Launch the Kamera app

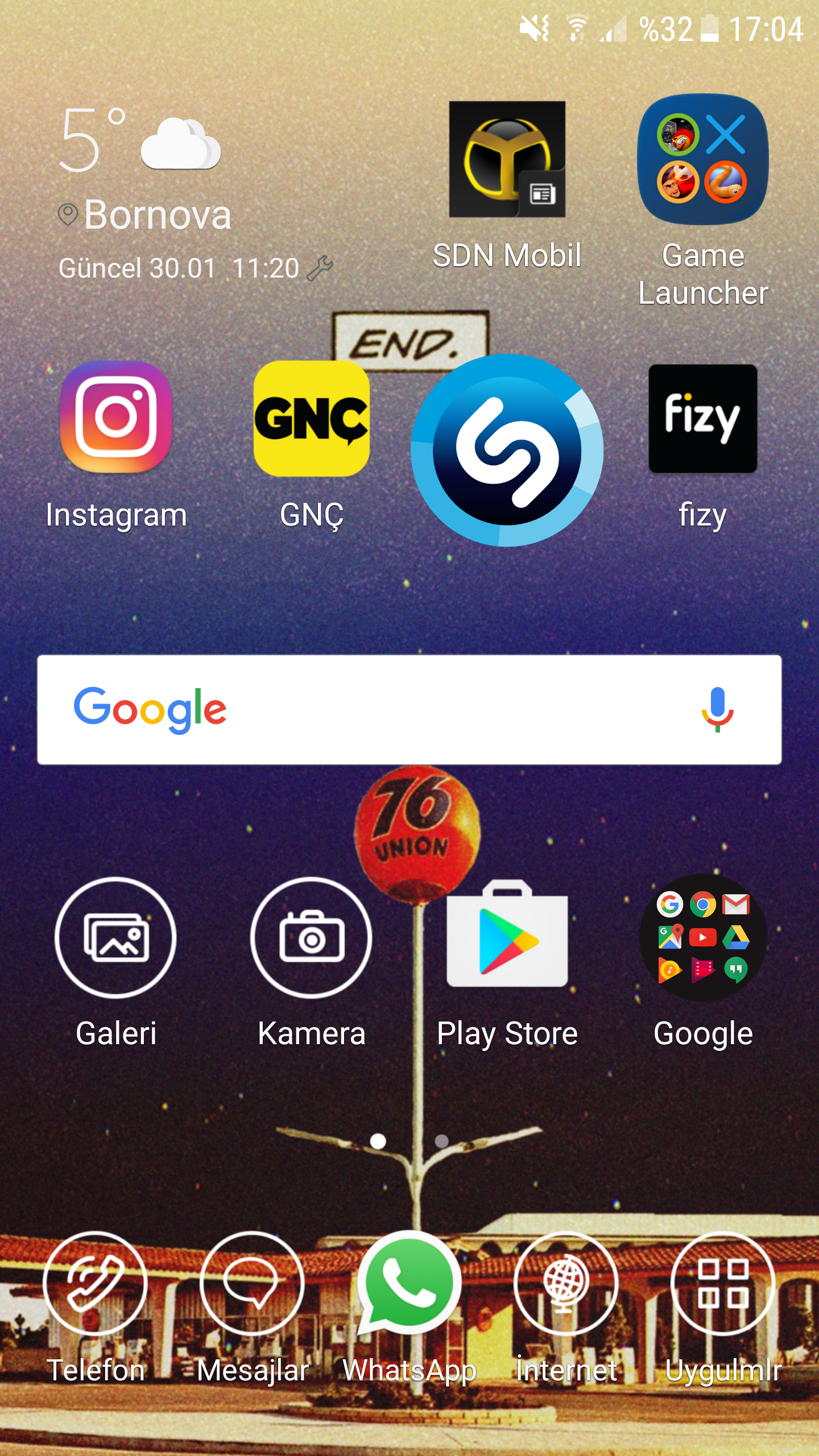click(x=311, y=938)
